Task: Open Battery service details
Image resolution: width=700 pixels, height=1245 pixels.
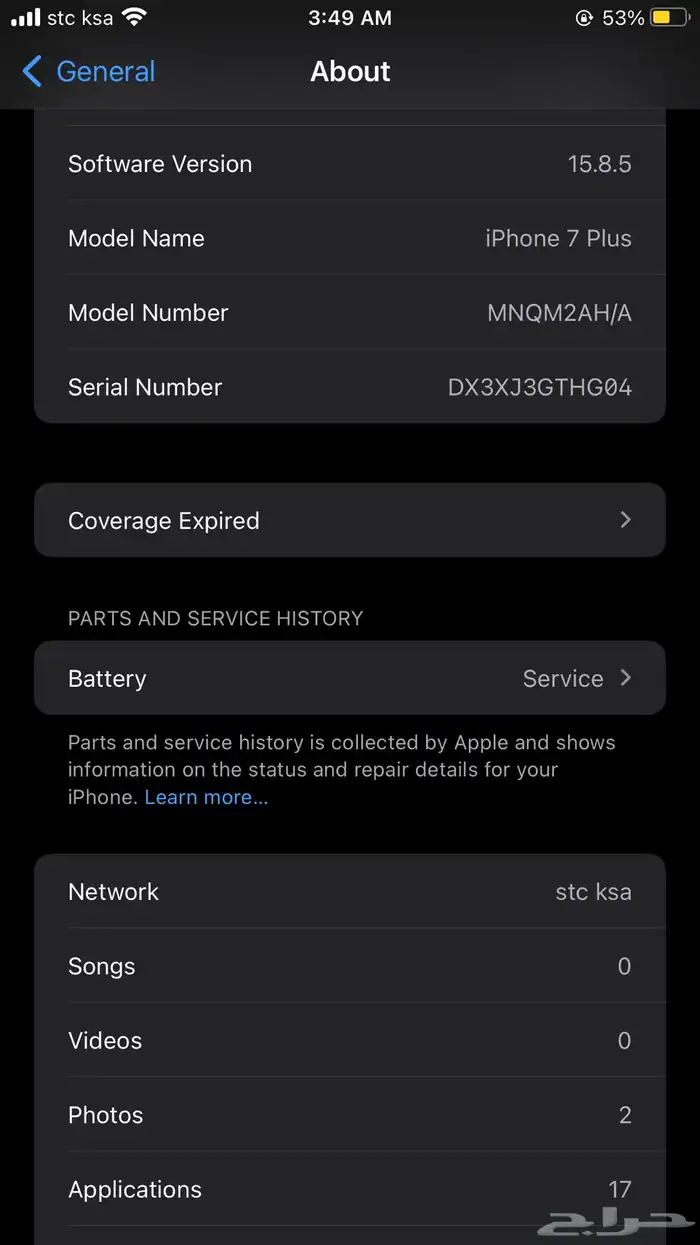Action: click(x=349, y=678)
